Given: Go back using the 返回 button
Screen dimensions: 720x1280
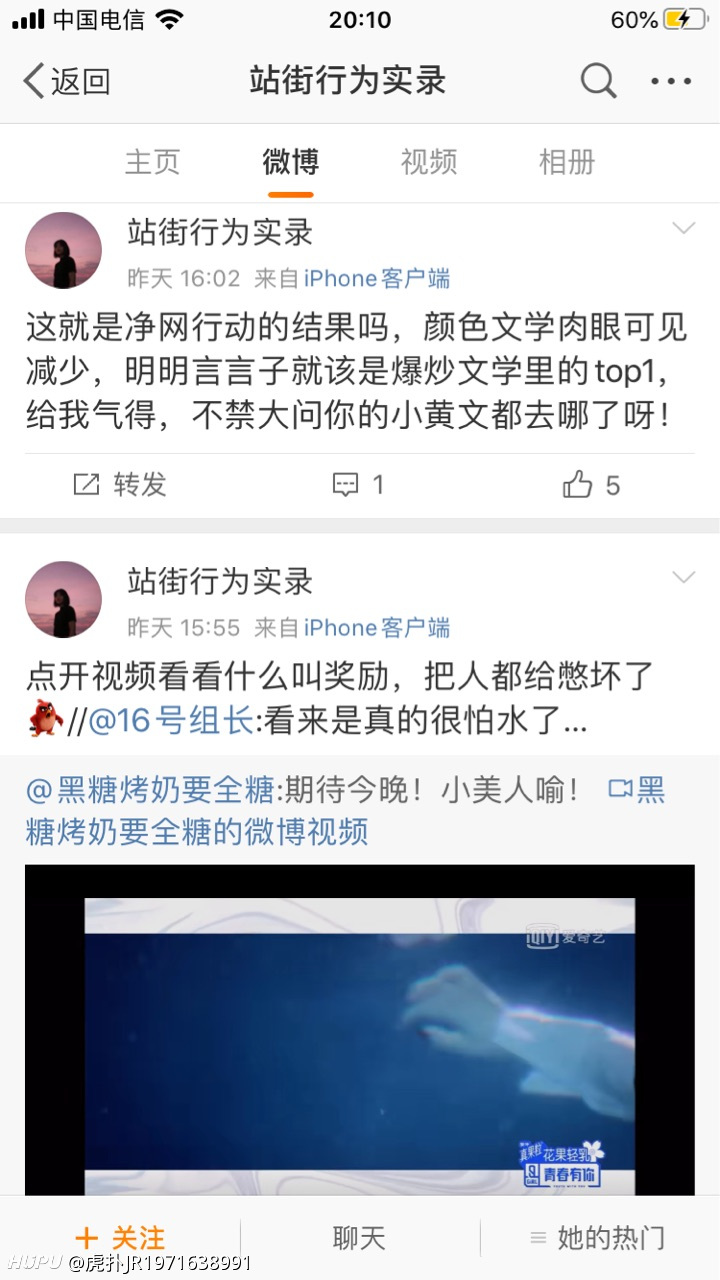Looking at the screenshot, I should point(66,82).
